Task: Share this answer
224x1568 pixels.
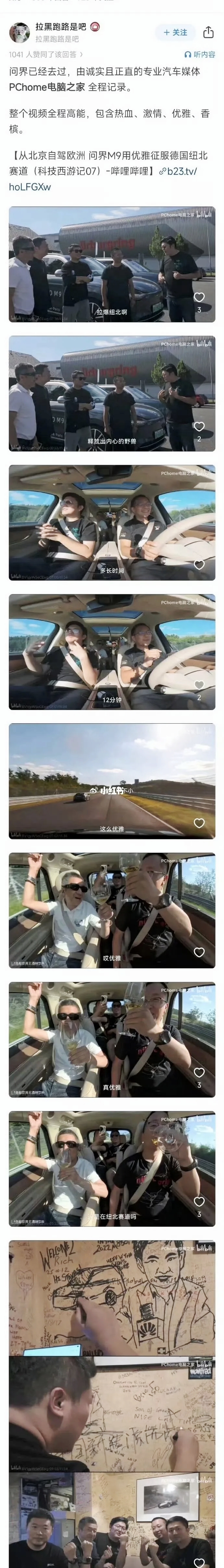Action: click(x=208, y=32)
